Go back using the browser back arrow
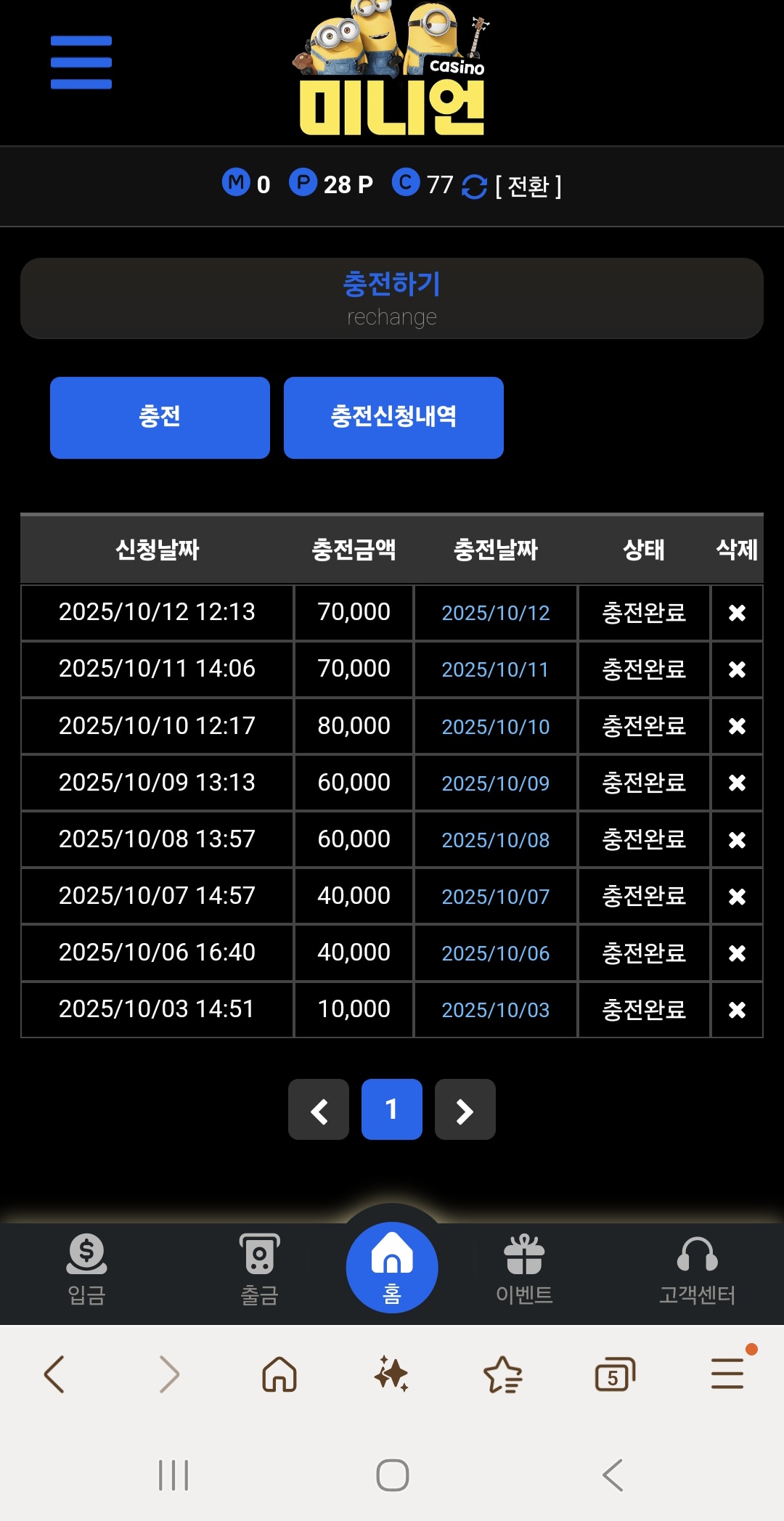 (x=55, y=1374)
